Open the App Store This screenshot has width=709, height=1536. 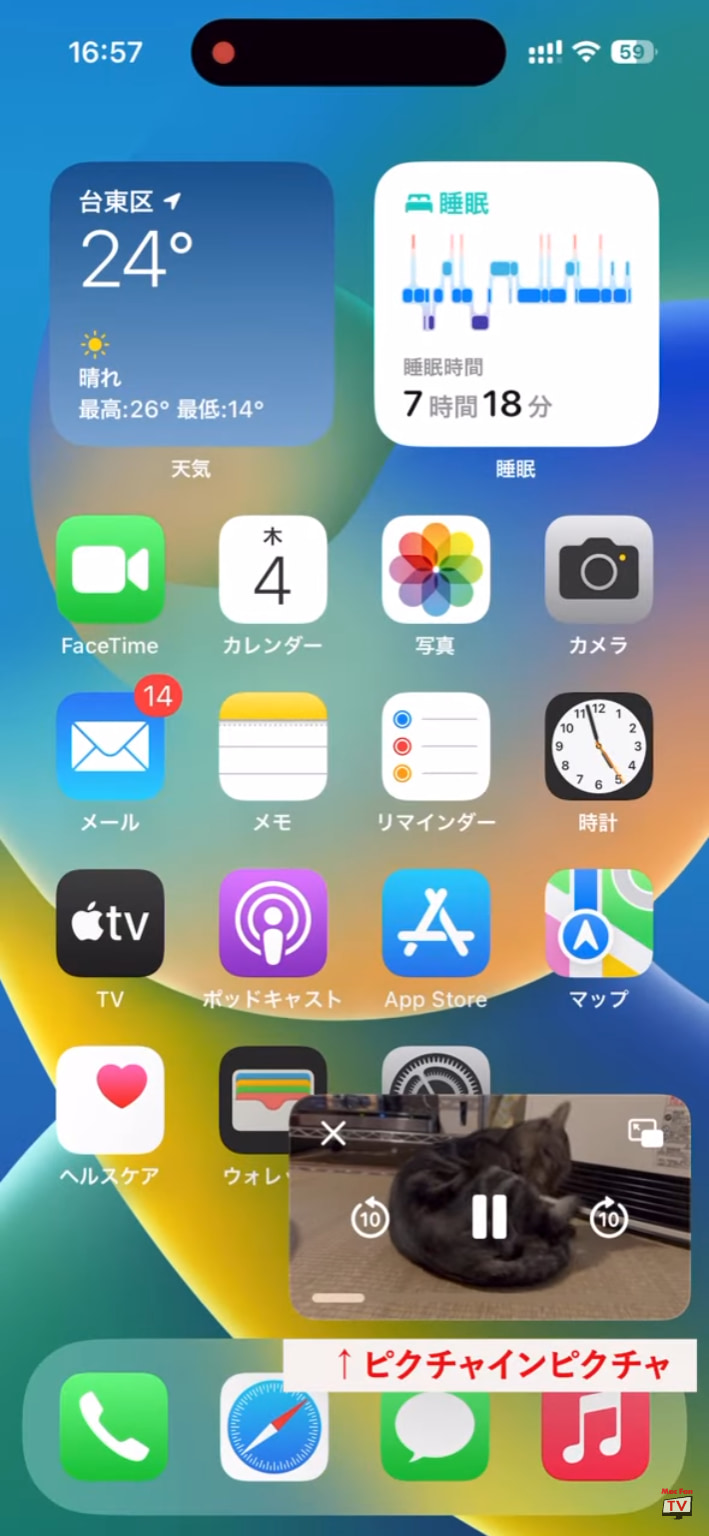[436, 923]
